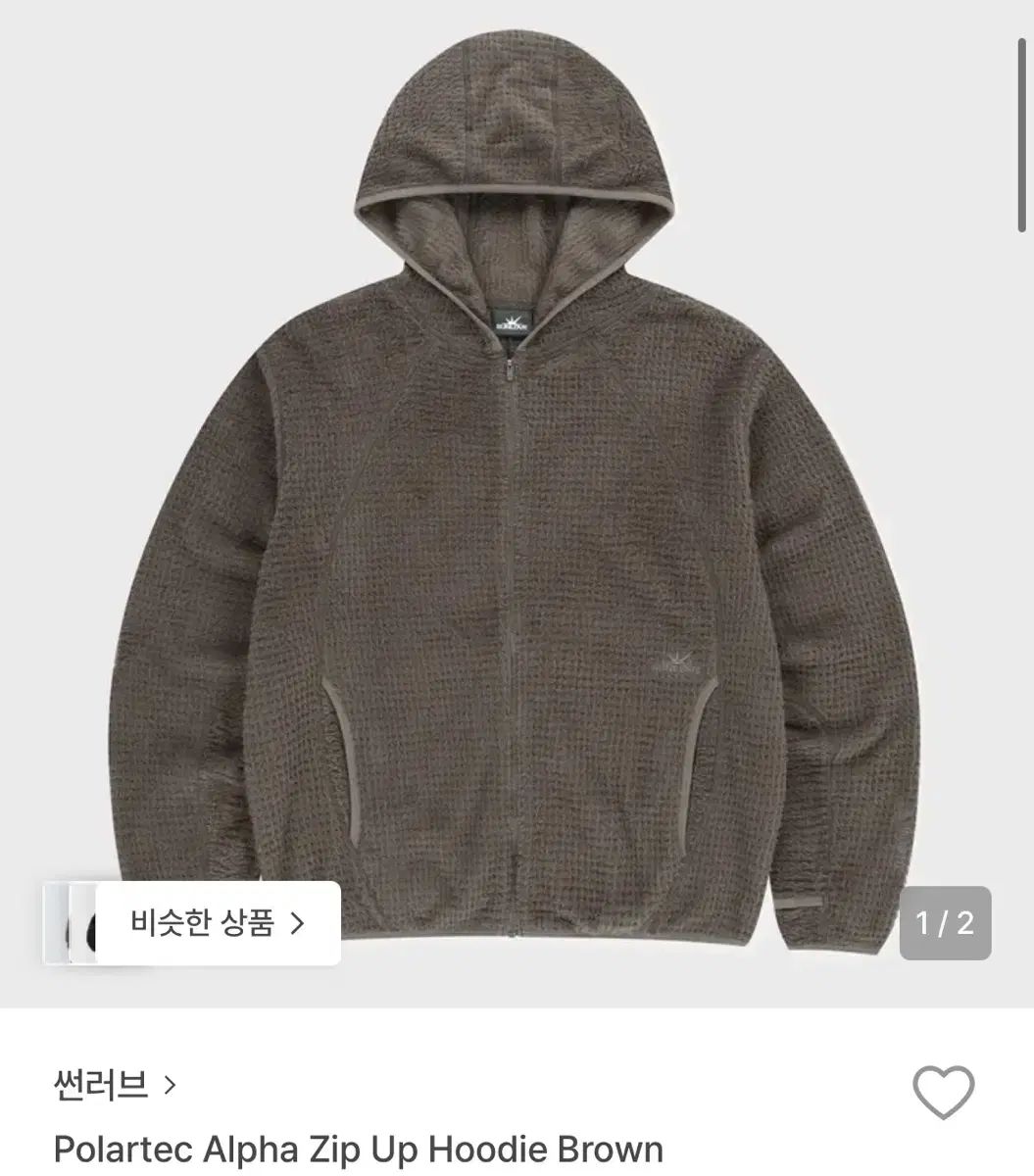
Task: Open the 썬러브 brand page
Action: click(115, 1084)
